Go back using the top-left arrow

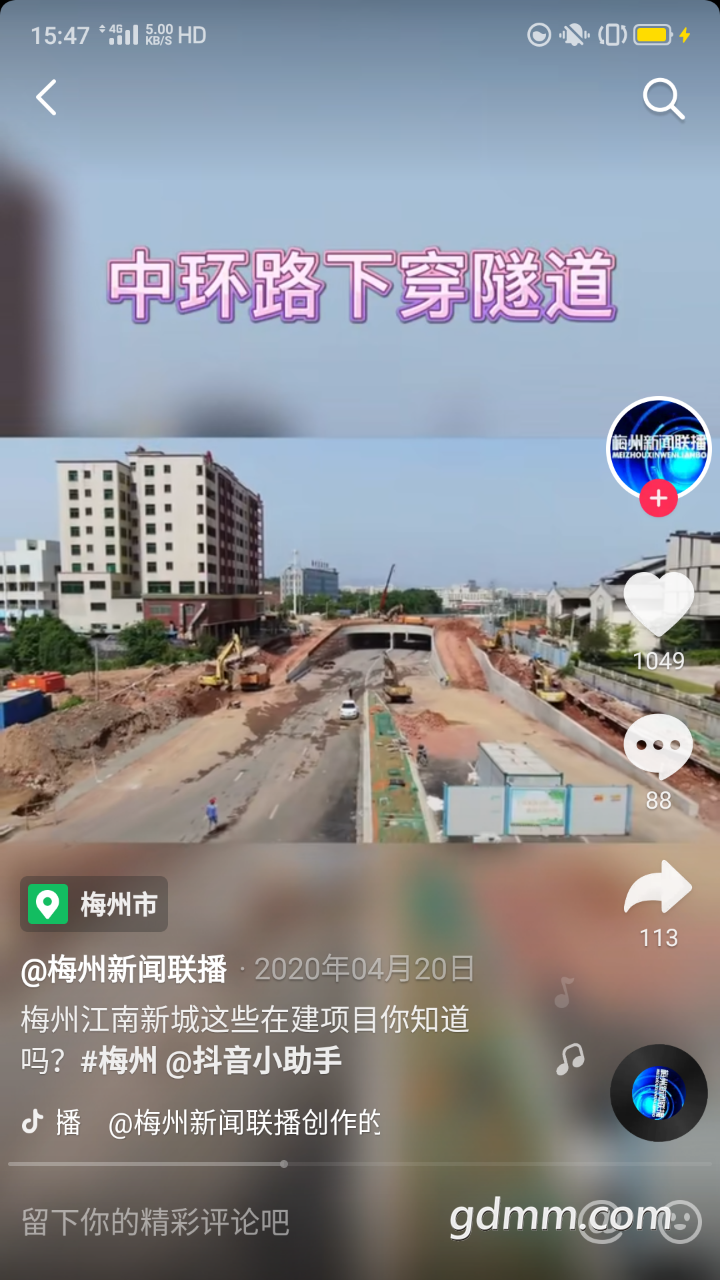click(46, 98)
